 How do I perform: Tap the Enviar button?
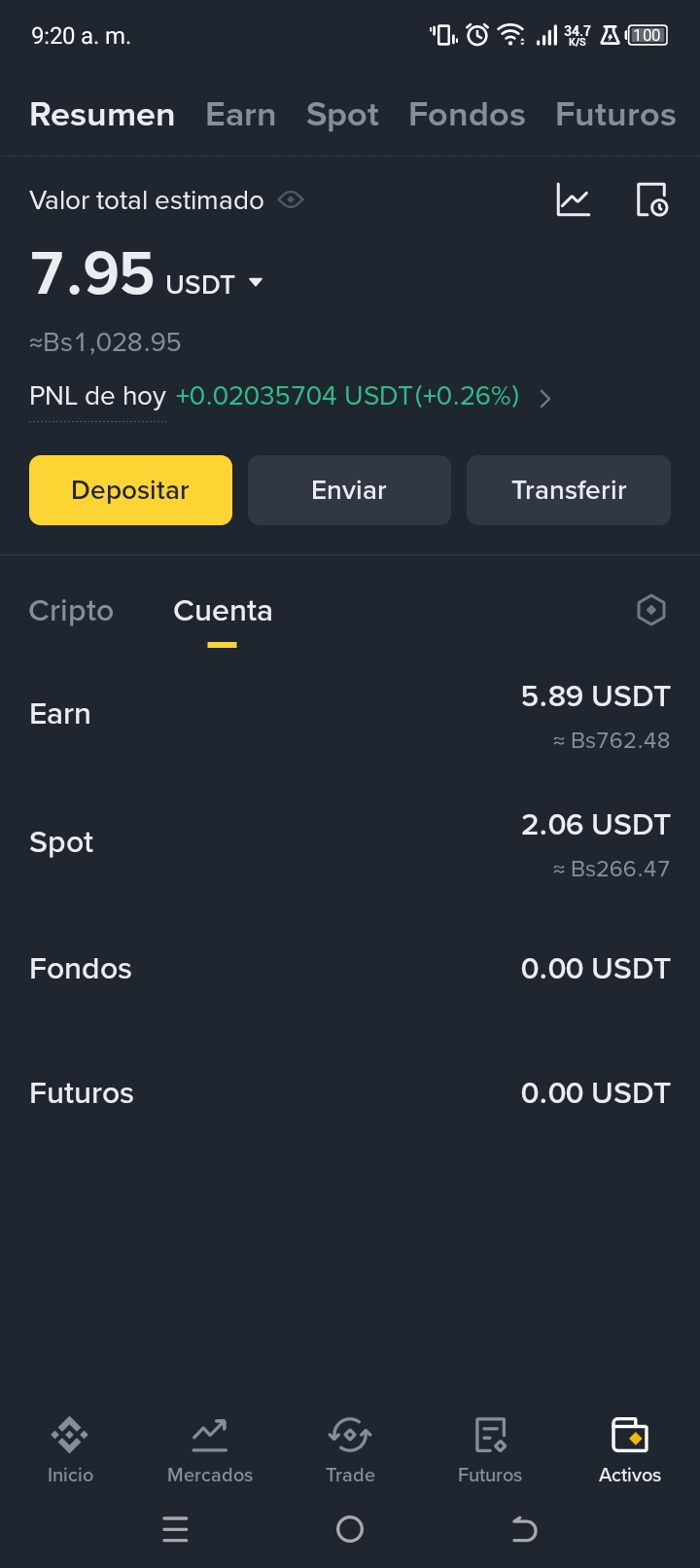click(x=349, y=490)
